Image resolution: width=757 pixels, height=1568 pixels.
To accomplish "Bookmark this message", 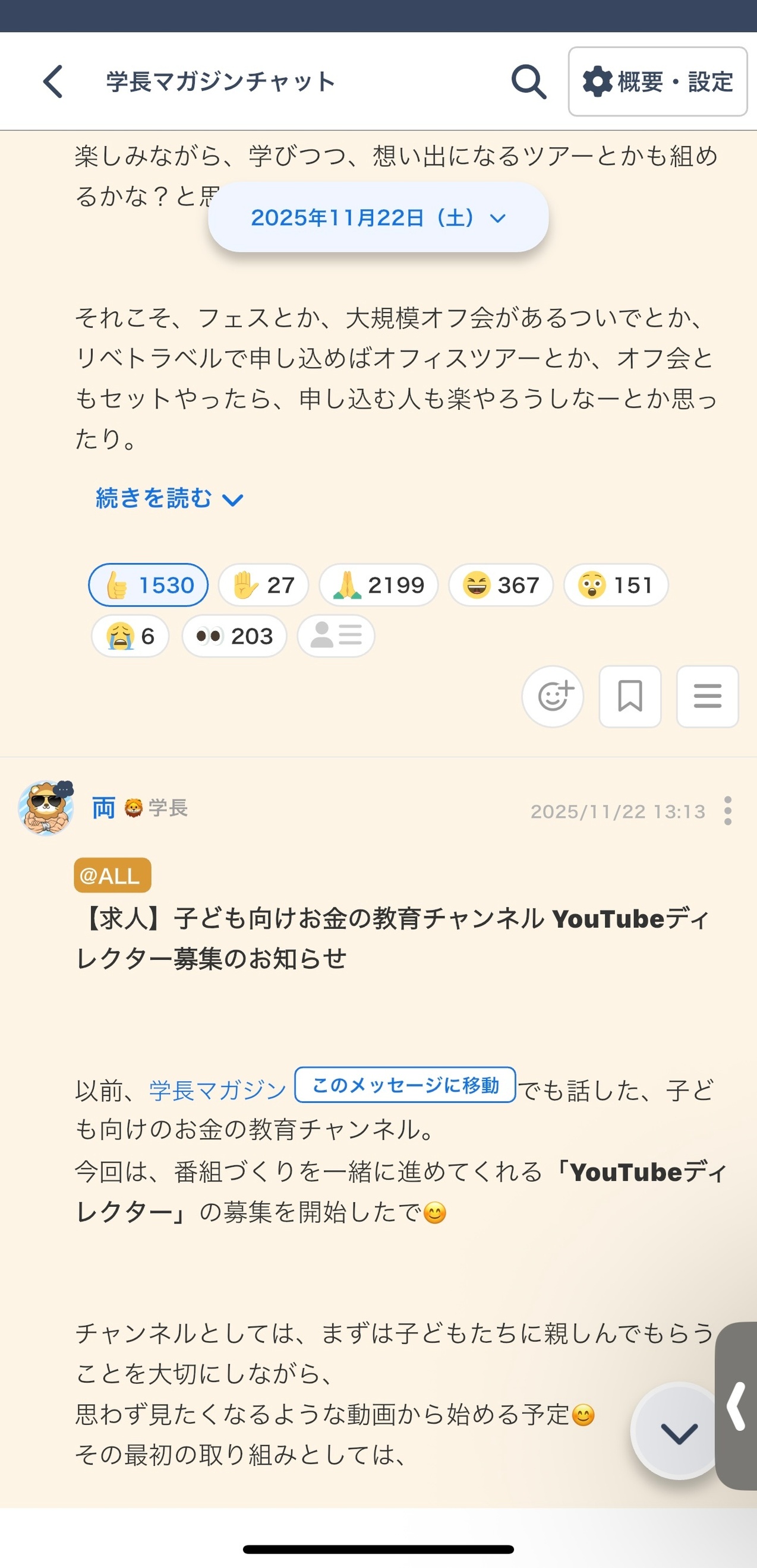I will 630,696.
